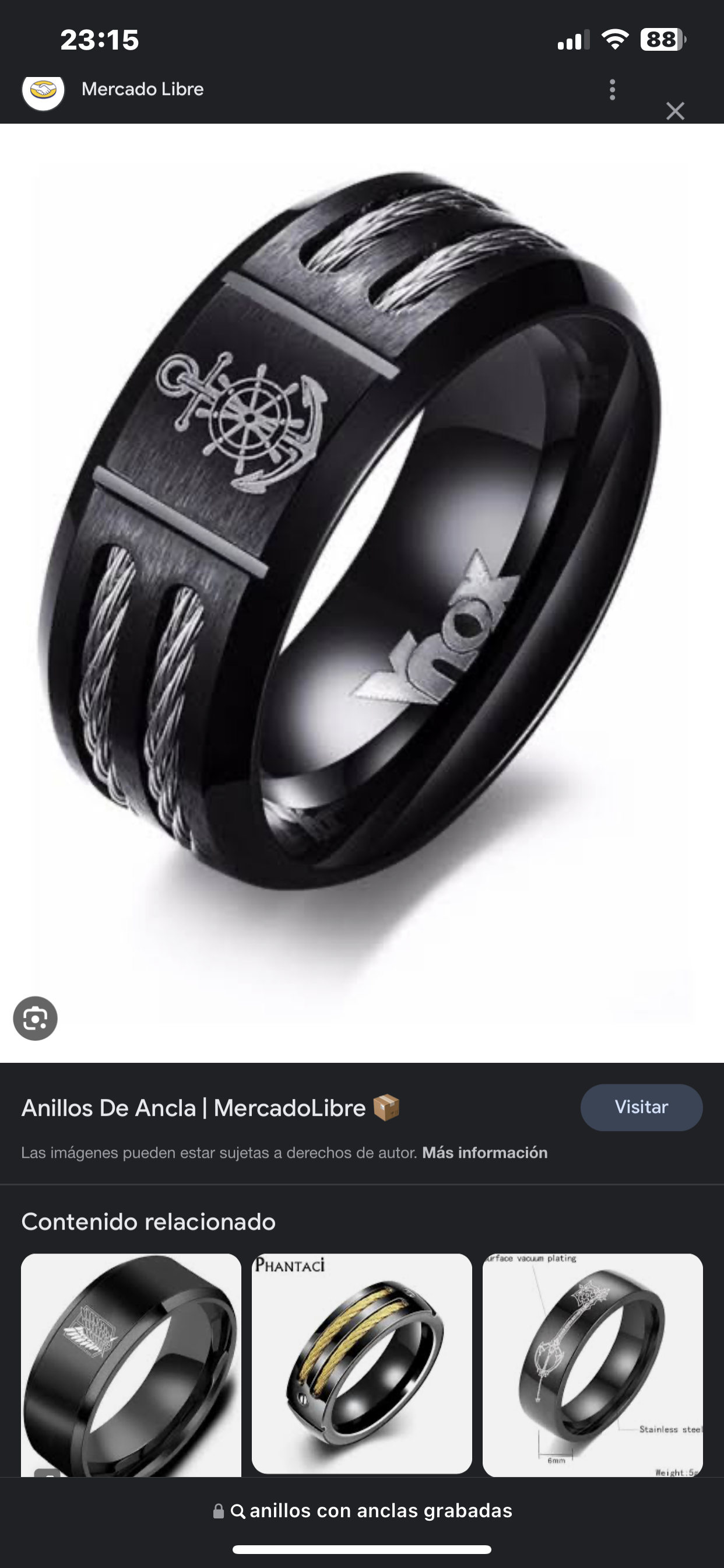Open the related black ring with wings emblem
The width and height of the screenshot is (724, 1568).
[x=131, y=1366]
